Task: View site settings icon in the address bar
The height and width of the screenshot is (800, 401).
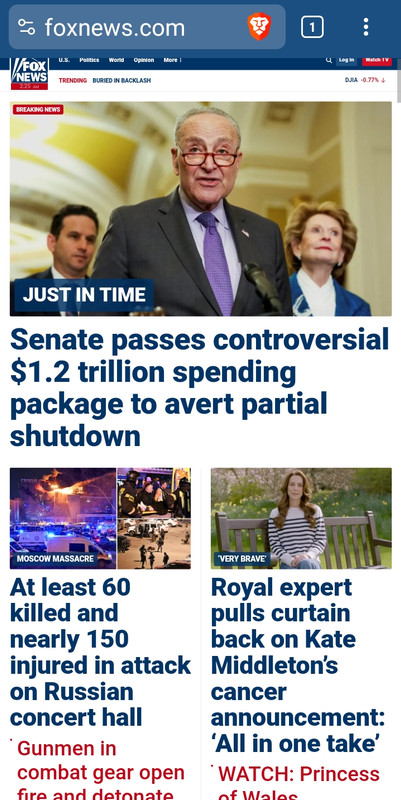Action: (x=27, y=27)
